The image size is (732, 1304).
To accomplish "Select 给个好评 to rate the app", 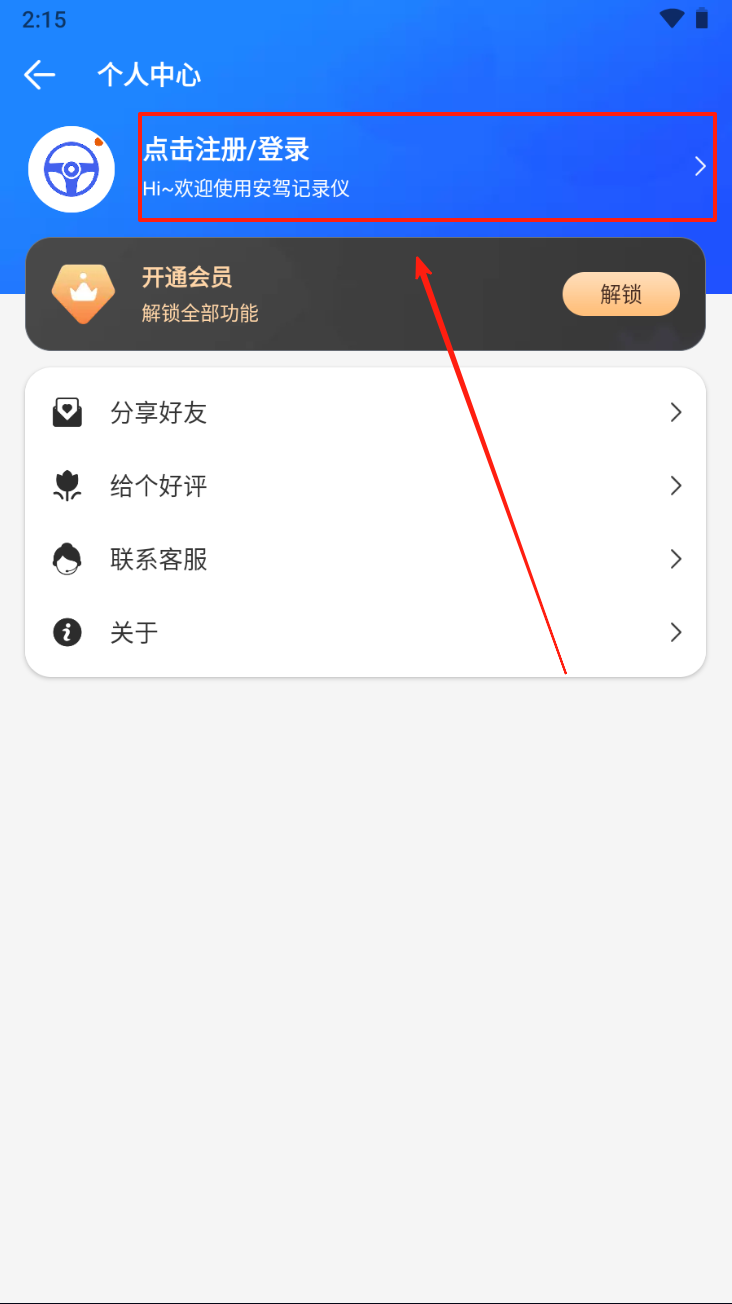I will 365,486.
